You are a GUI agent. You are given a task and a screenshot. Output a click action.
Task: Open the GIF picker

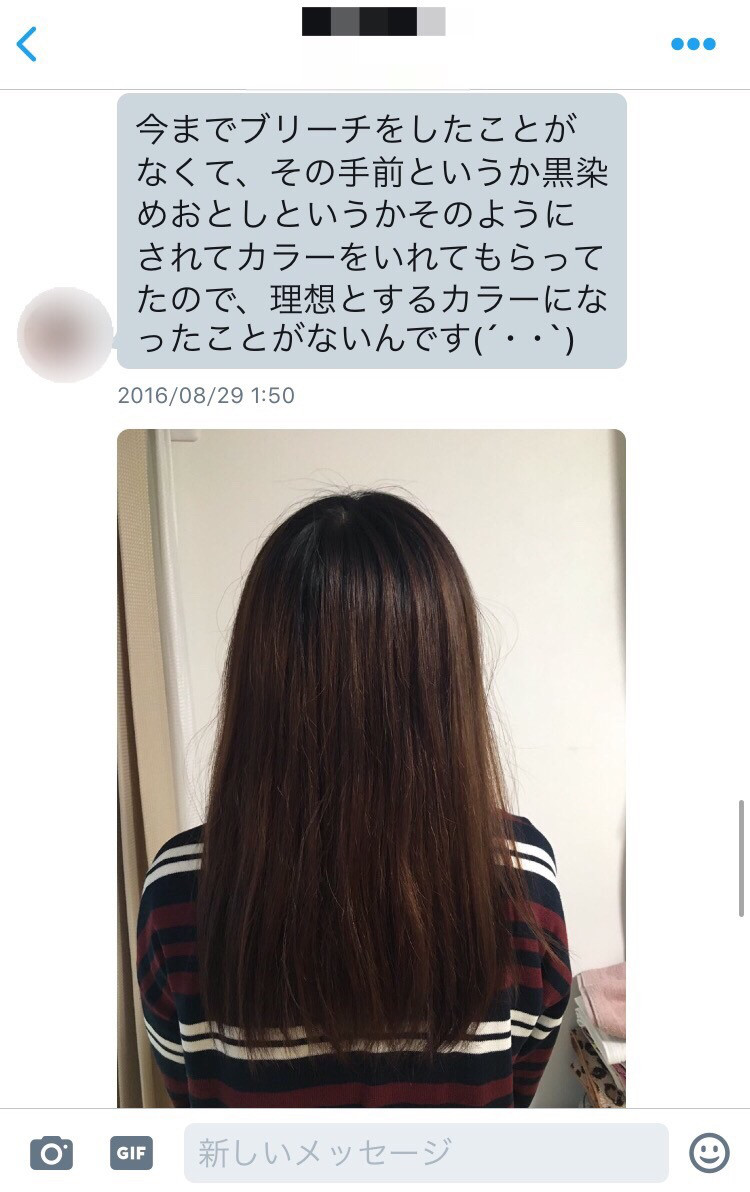(x=131, y=1152)
